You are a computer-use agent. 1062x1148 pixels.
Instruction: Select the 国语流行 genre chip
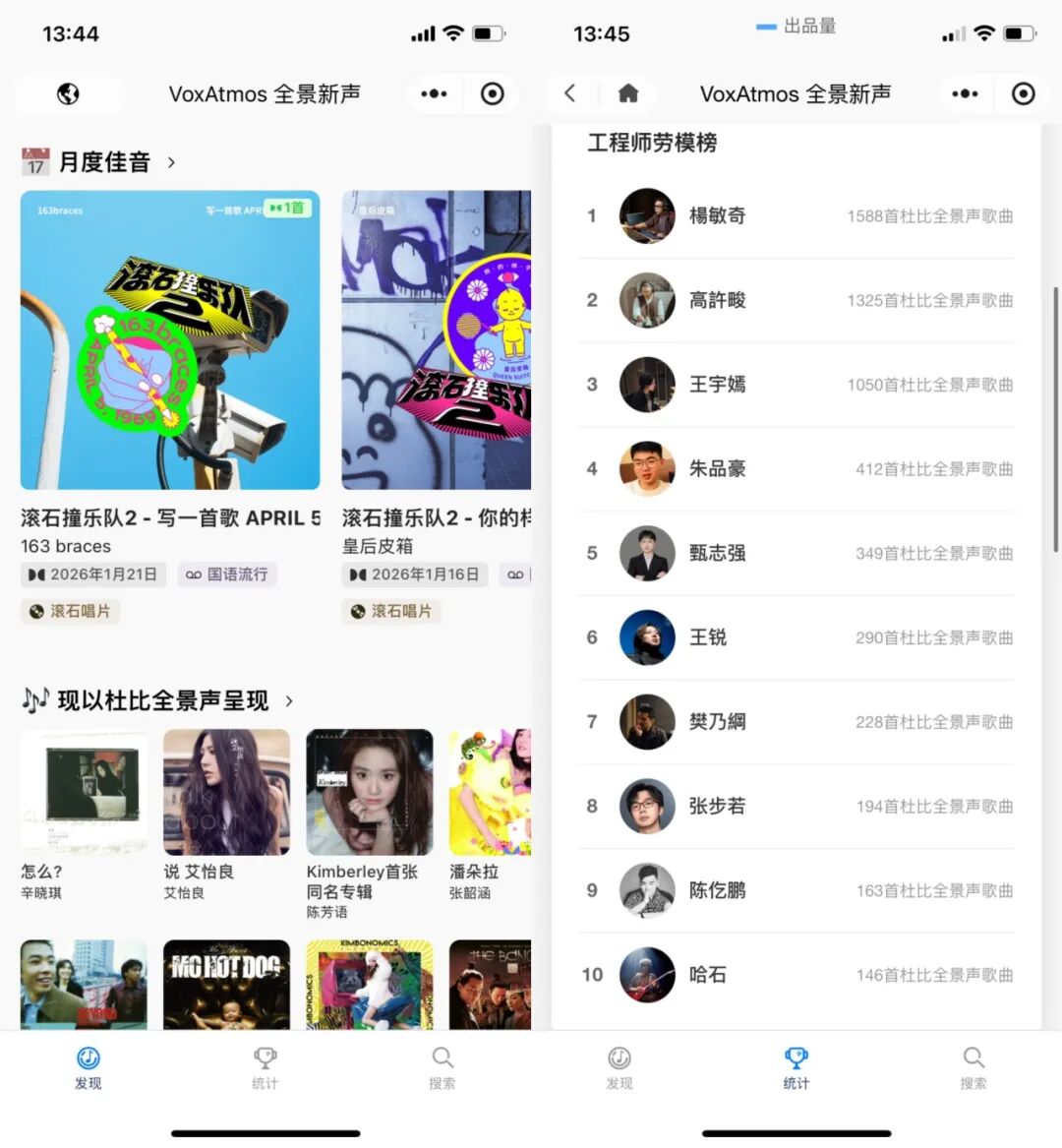point(227,574)
